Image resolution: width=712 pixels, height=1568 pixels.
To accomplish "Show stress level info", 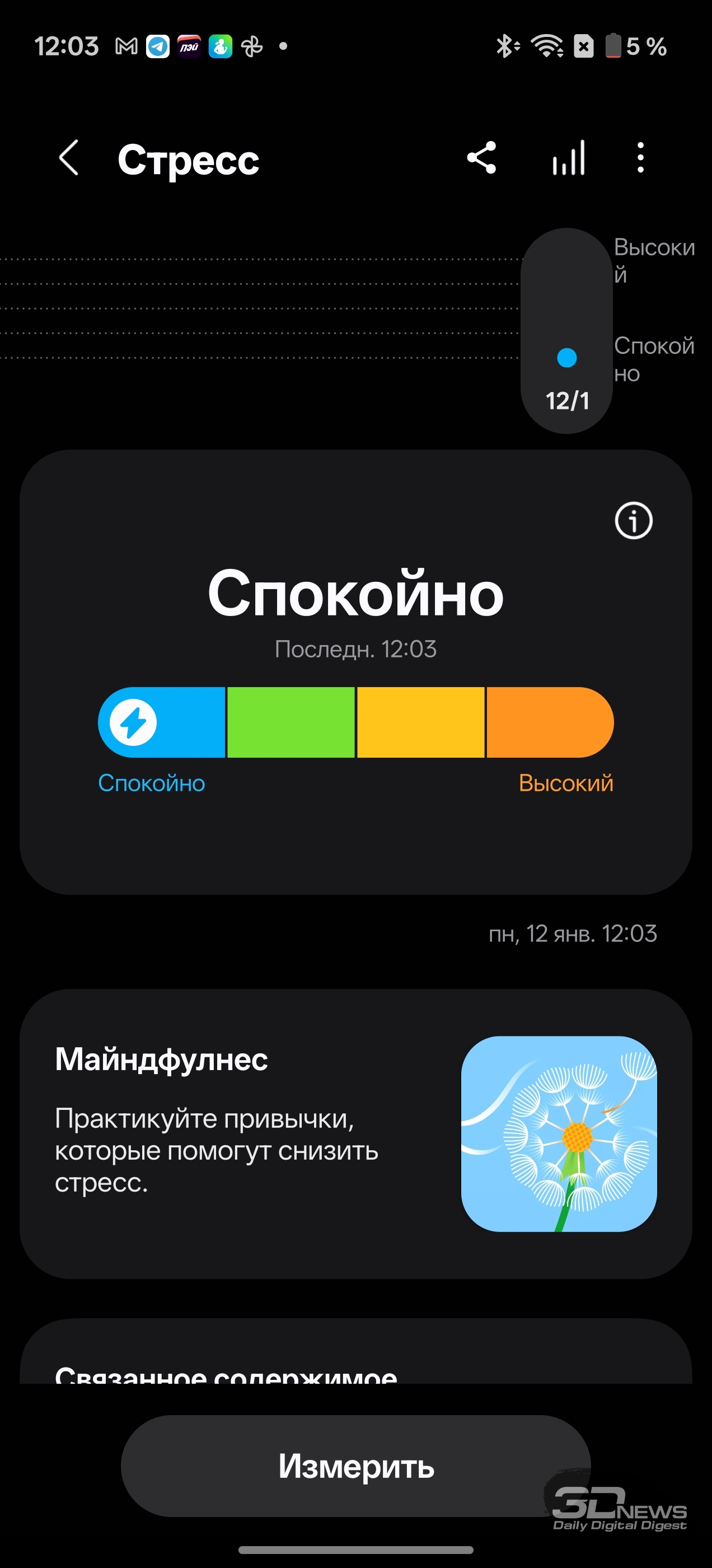I will [633, 521].
